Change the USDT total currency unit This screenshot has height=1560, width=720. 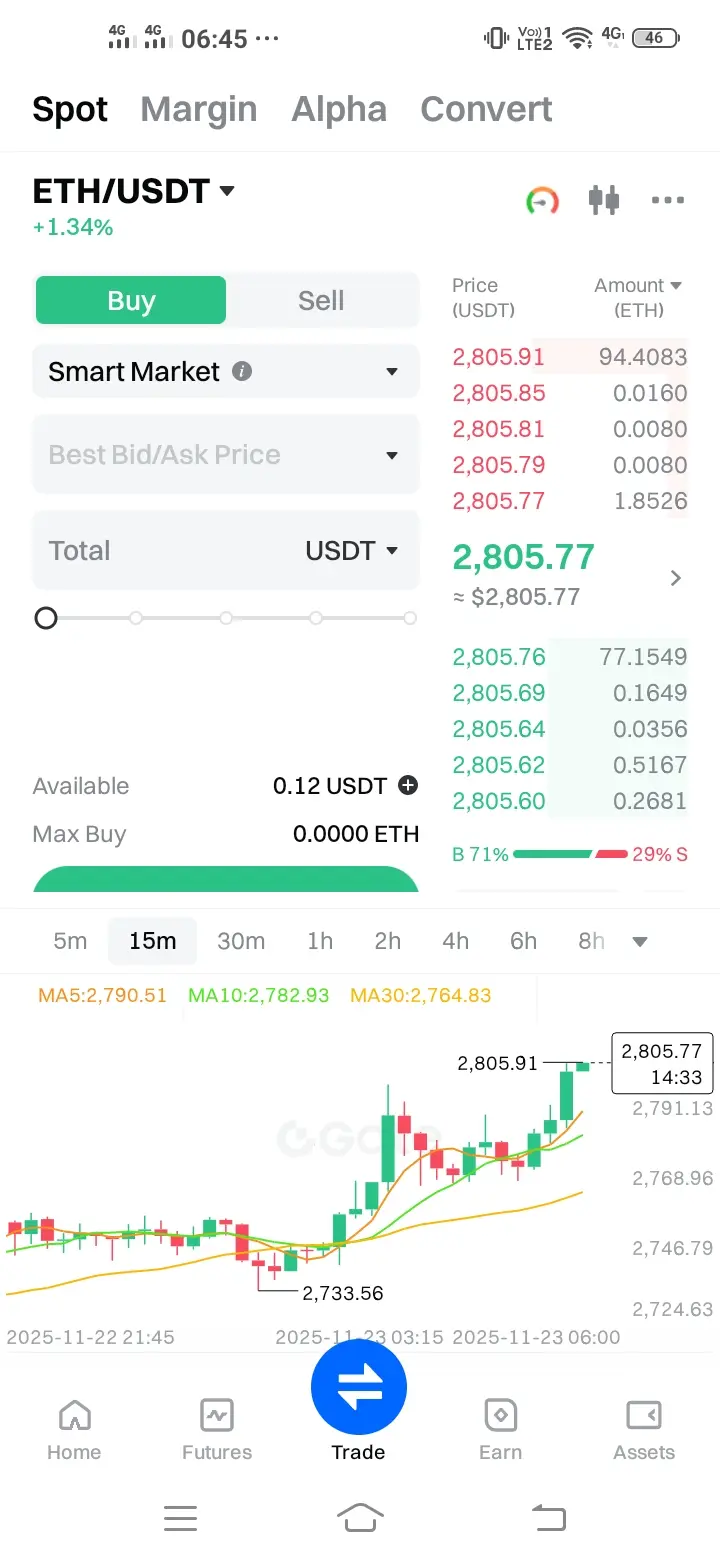352,551
